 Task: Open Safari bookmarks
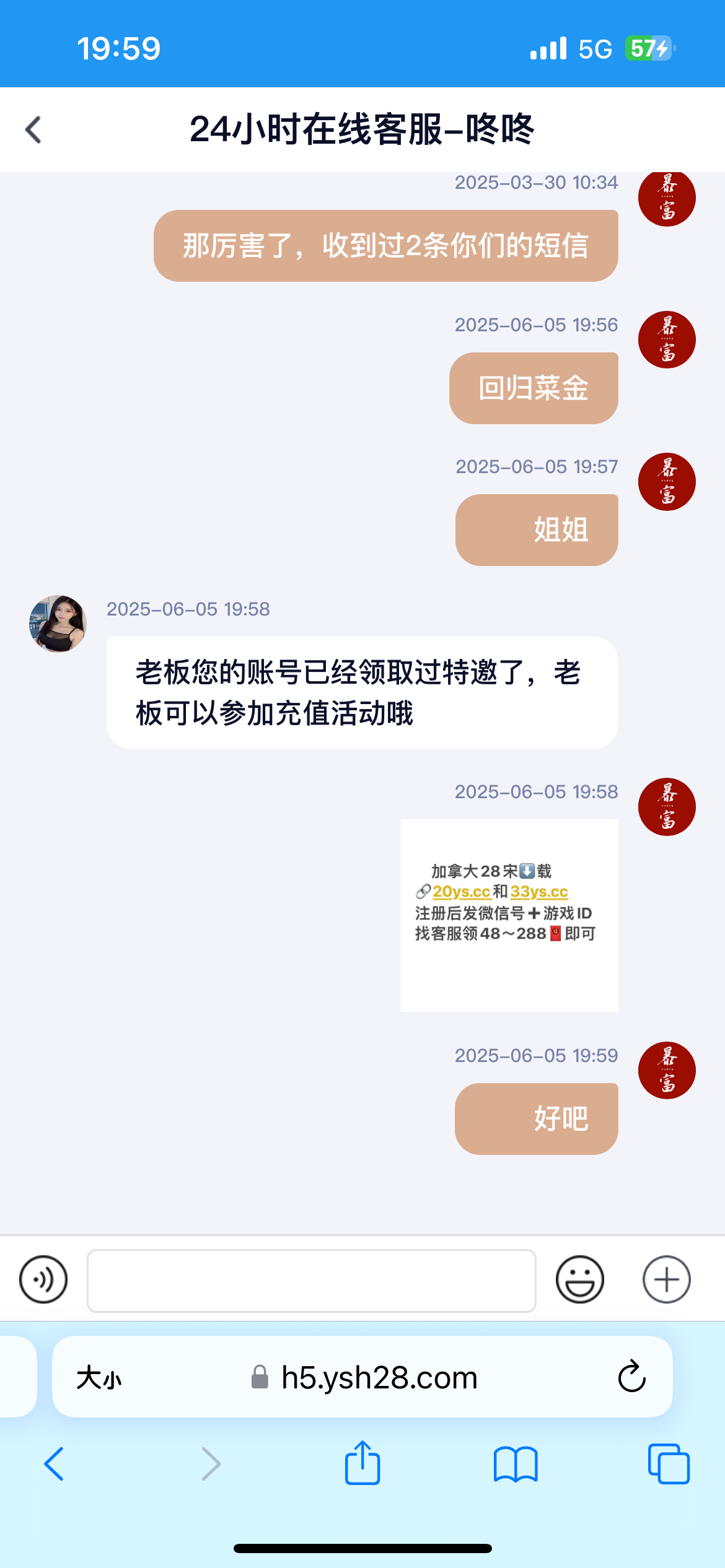[x=515, y=1464]
